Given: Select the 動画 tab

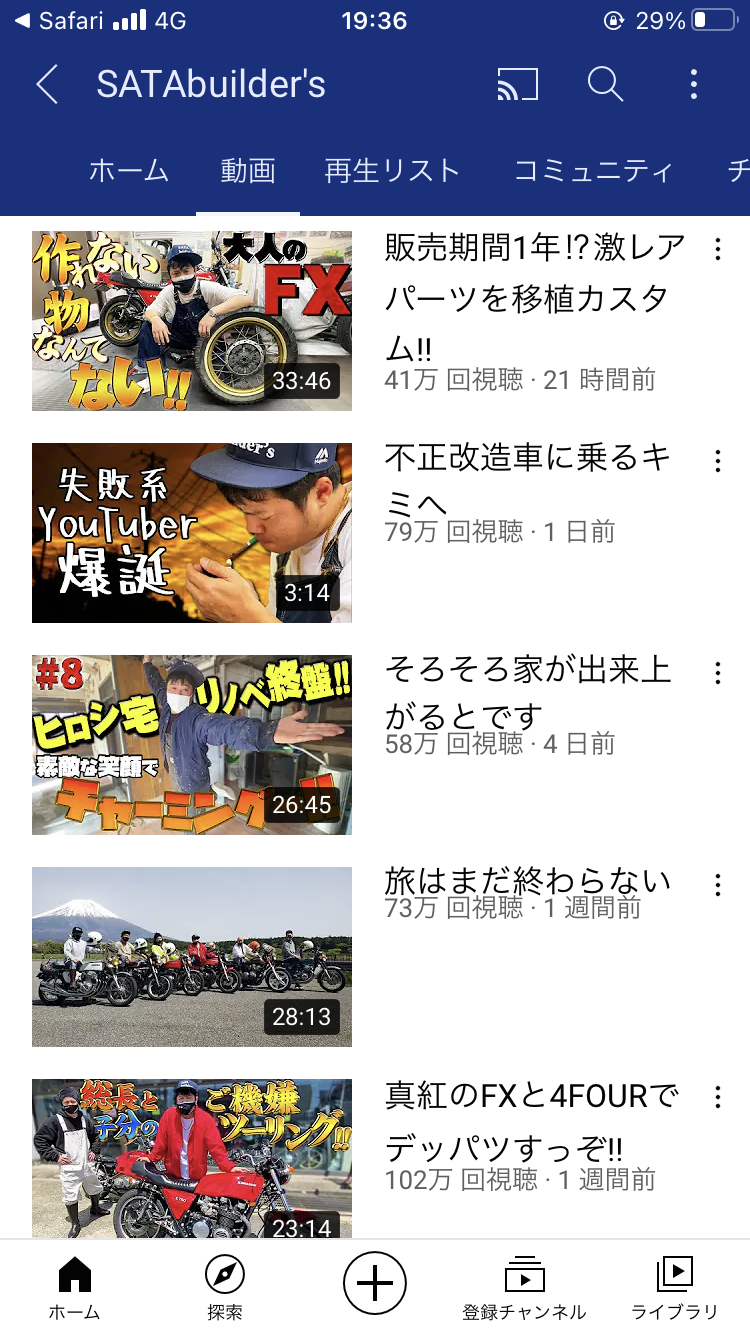Looking at the screenshot, I should click(x=248, y=171).
